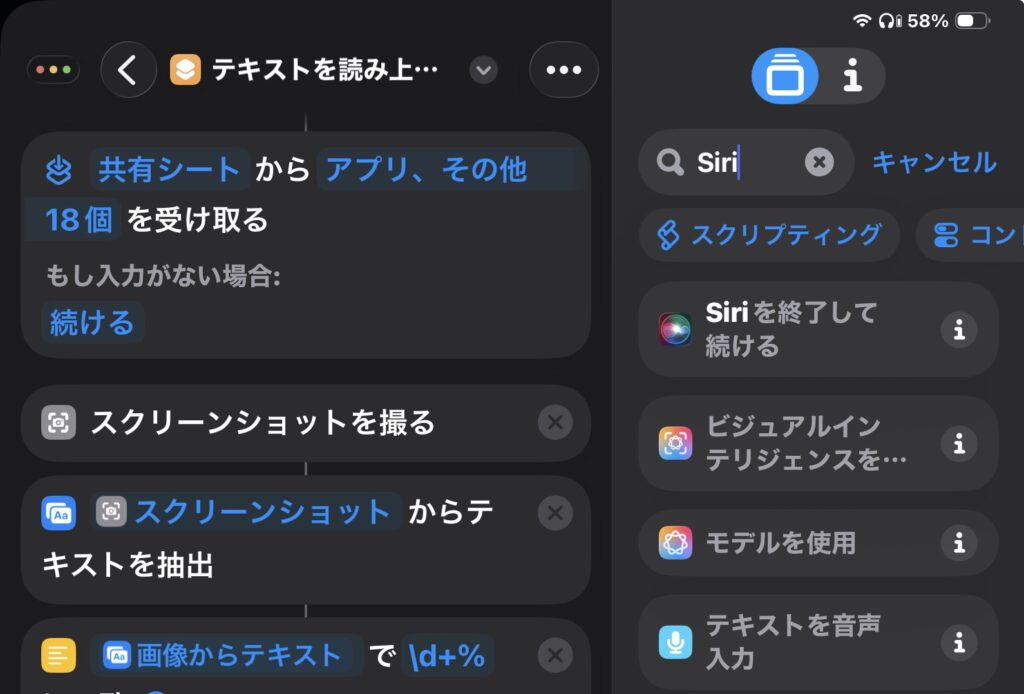Expand the shortcut title dropdown chevron

tap(483, 70)
